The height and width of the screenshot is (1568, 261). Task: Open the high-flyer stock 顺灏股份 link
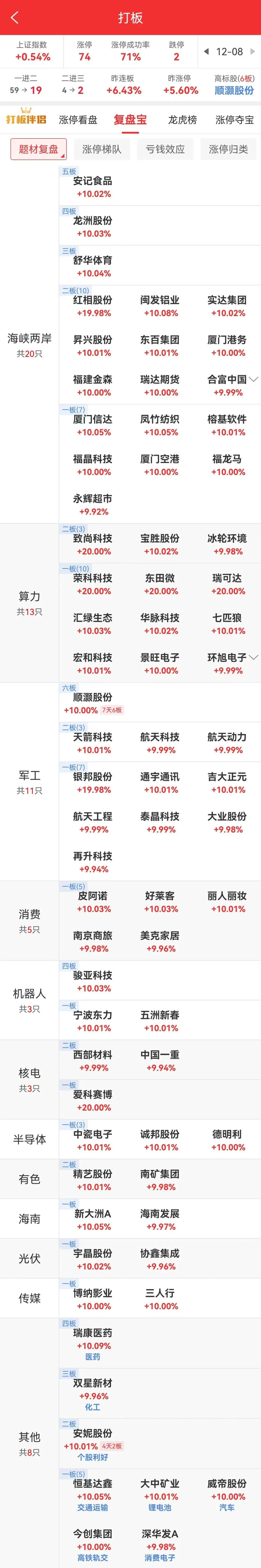(x=234, y=90)
